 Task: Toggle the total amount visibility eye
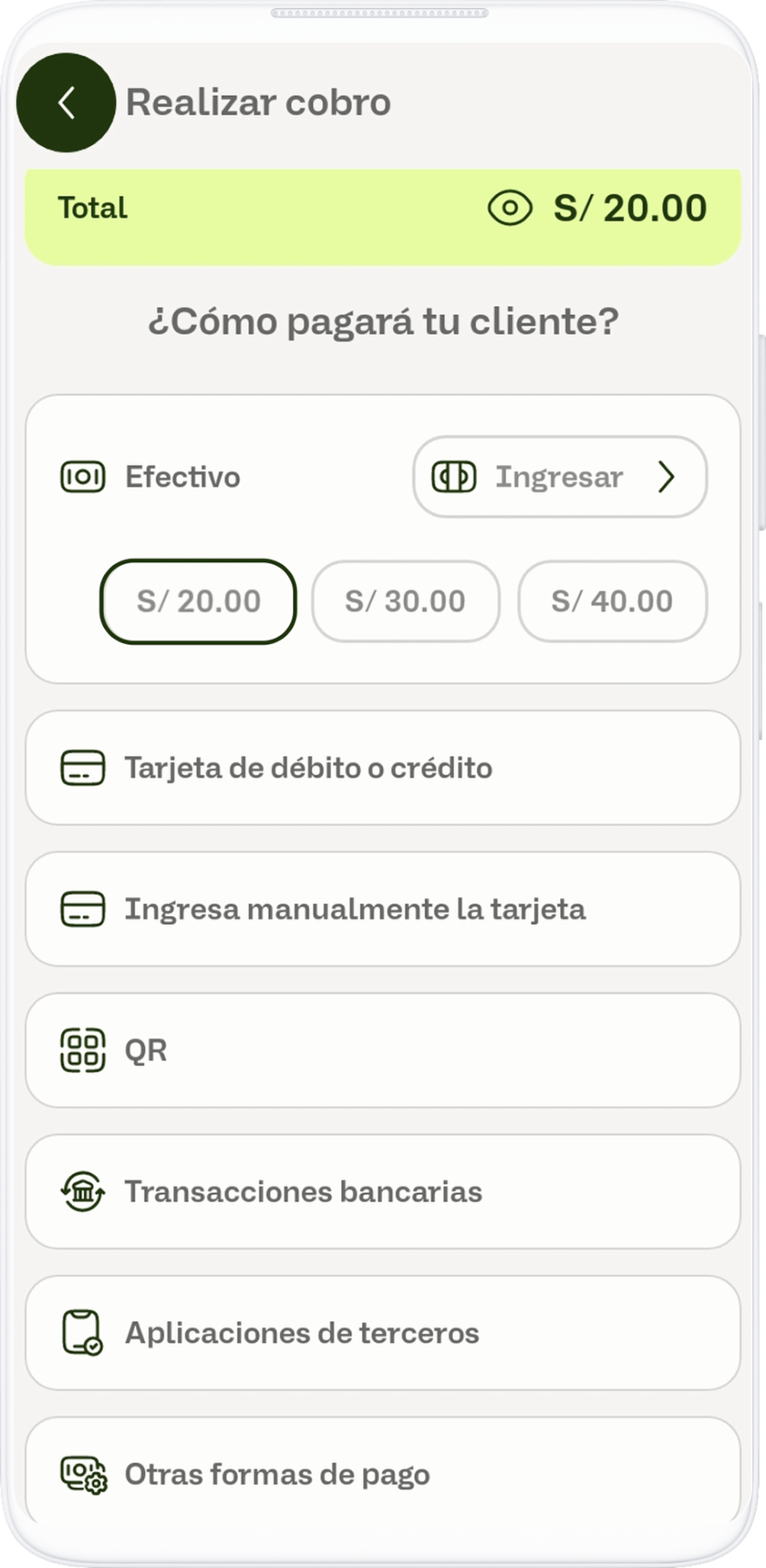coord(510,208)
